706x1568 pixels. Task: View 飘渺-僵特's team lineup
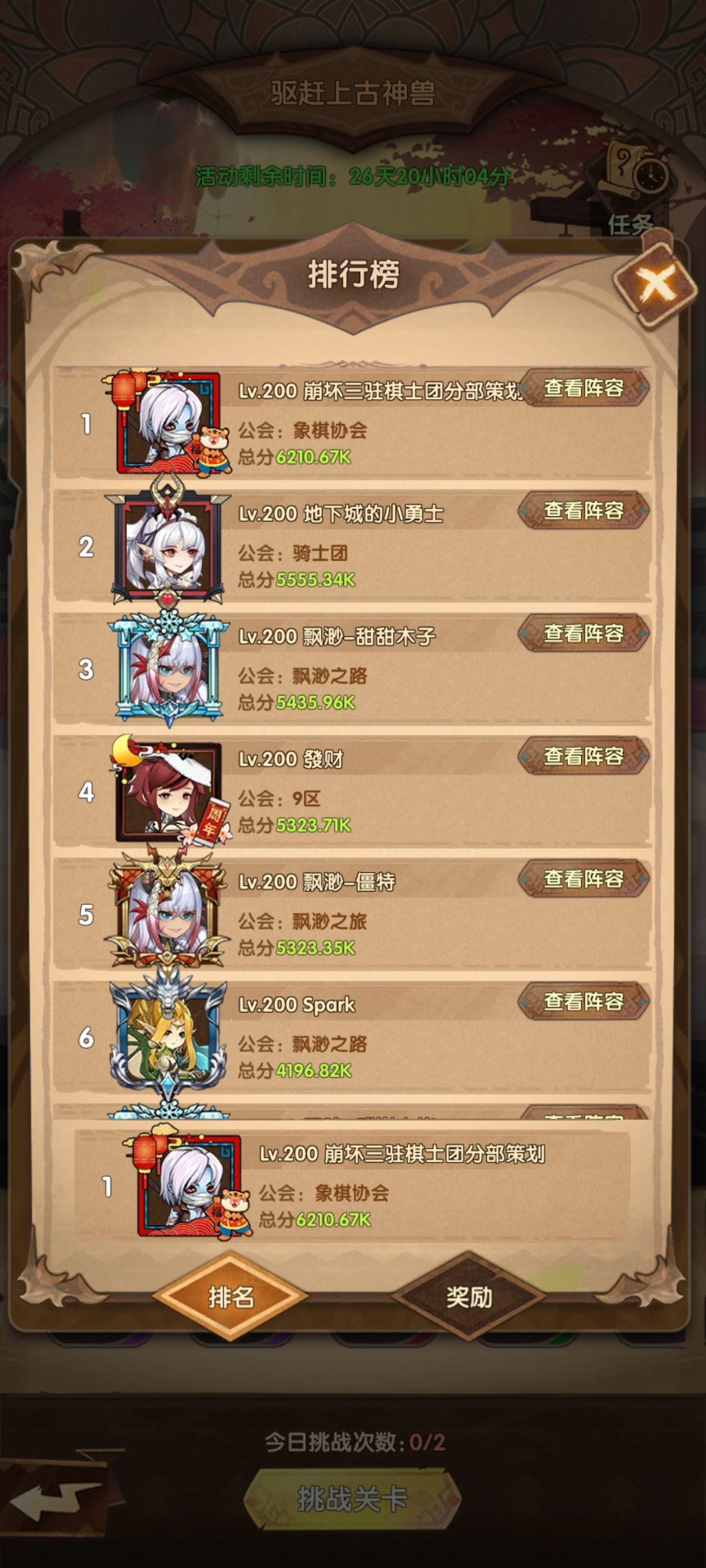584,879
